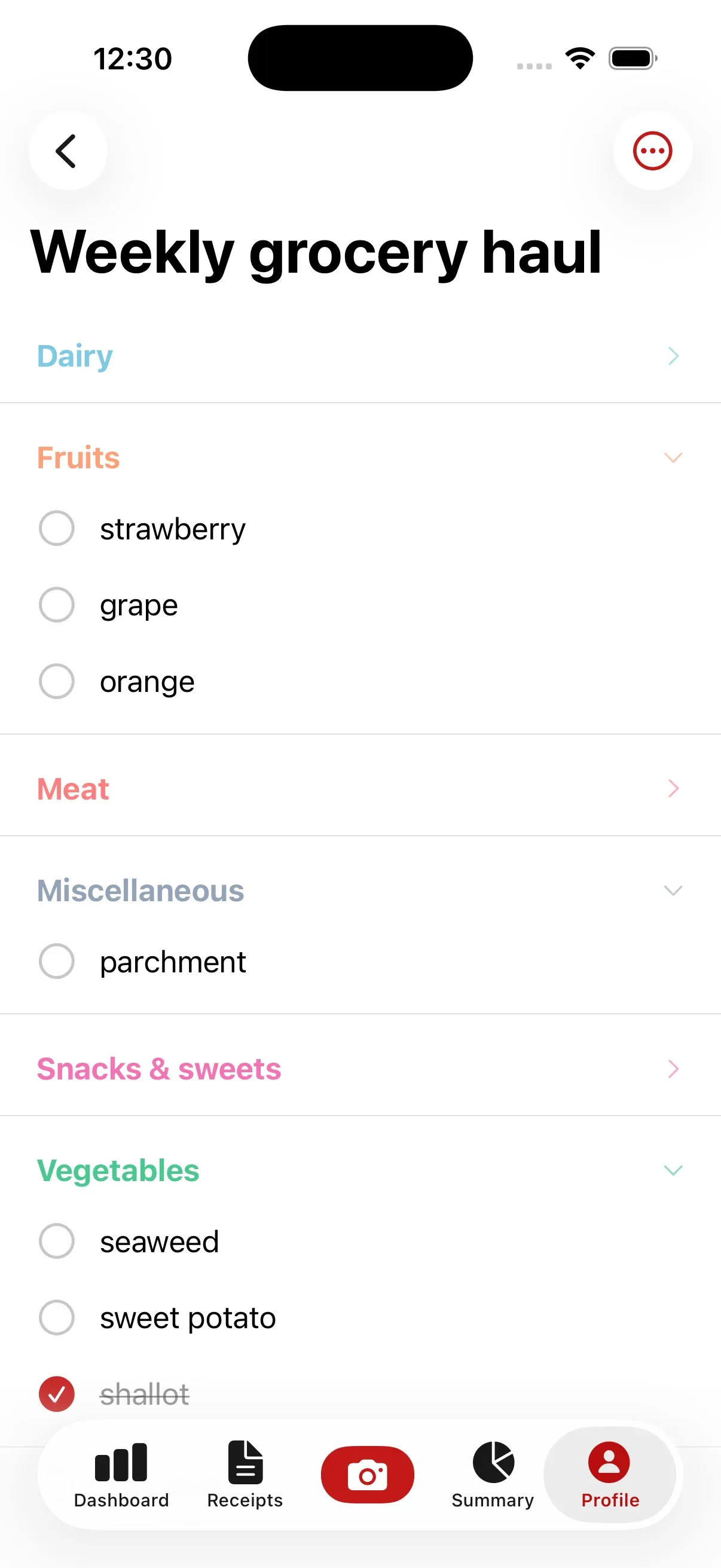Open Receipts via the document icon
721x1568 pixels.
(245, 1461)
